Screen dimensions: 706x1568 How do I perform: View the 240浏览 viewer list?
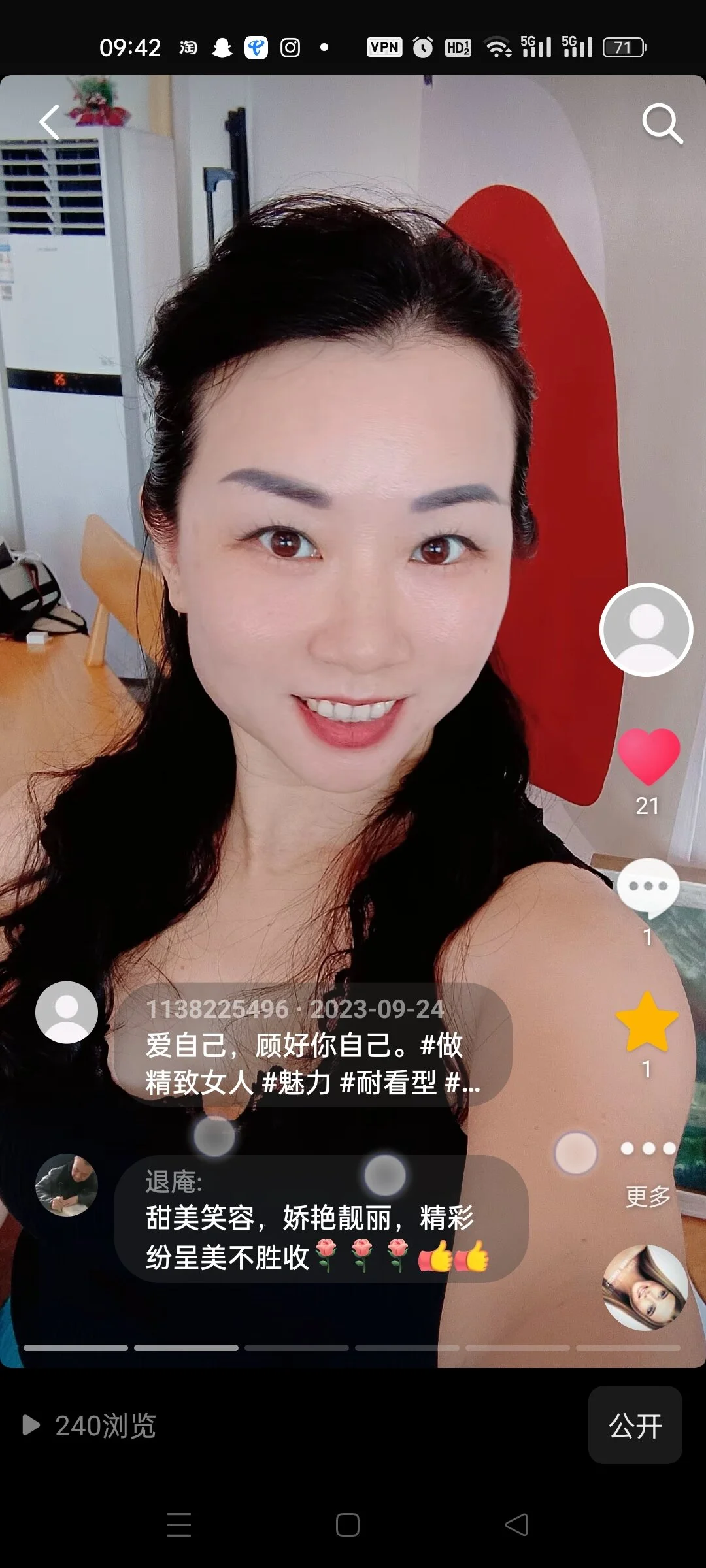[90, 1425]
